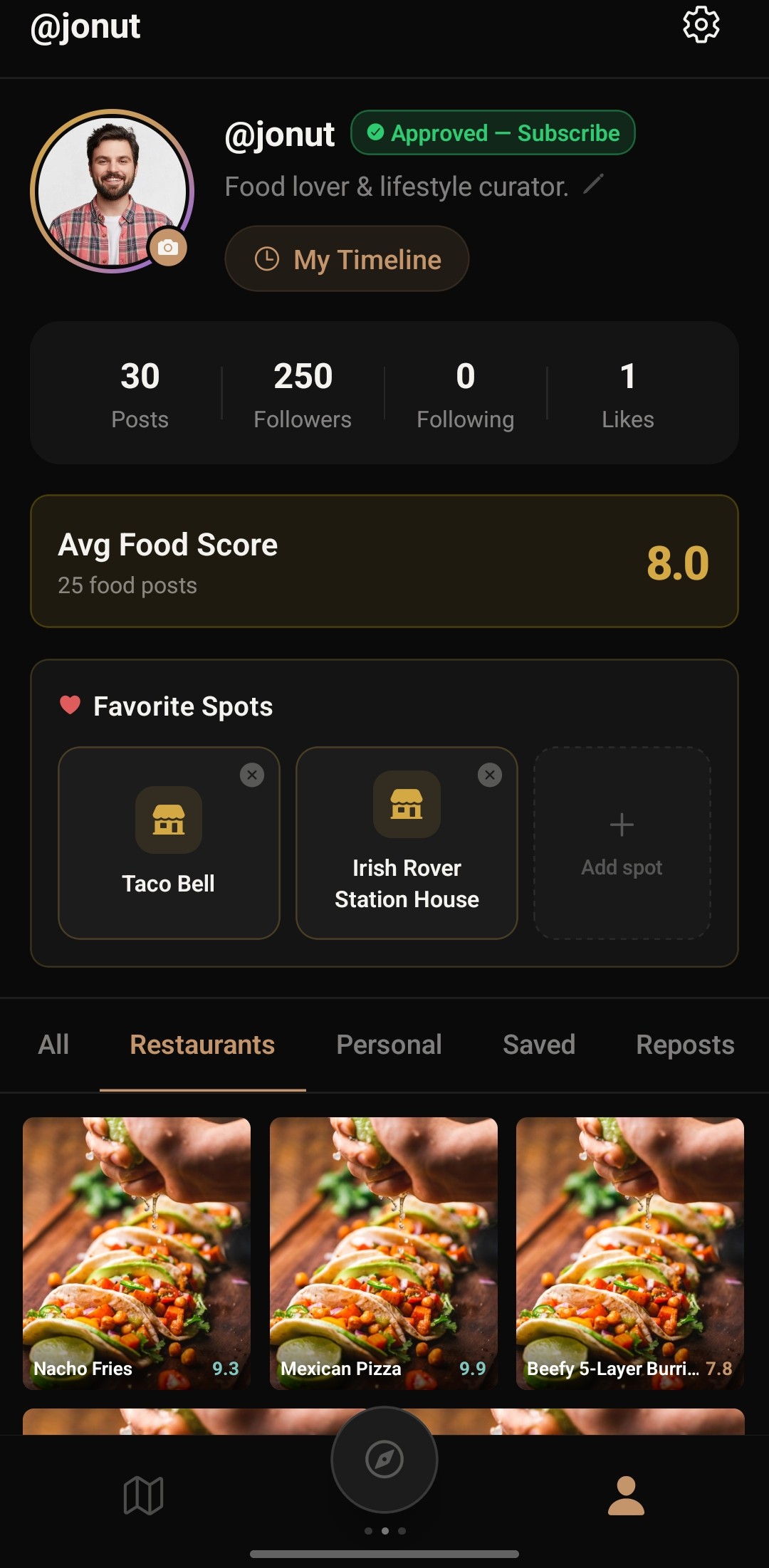Select the Reposts tab
Screen dimensions: 769x1568
(684, 1044)
